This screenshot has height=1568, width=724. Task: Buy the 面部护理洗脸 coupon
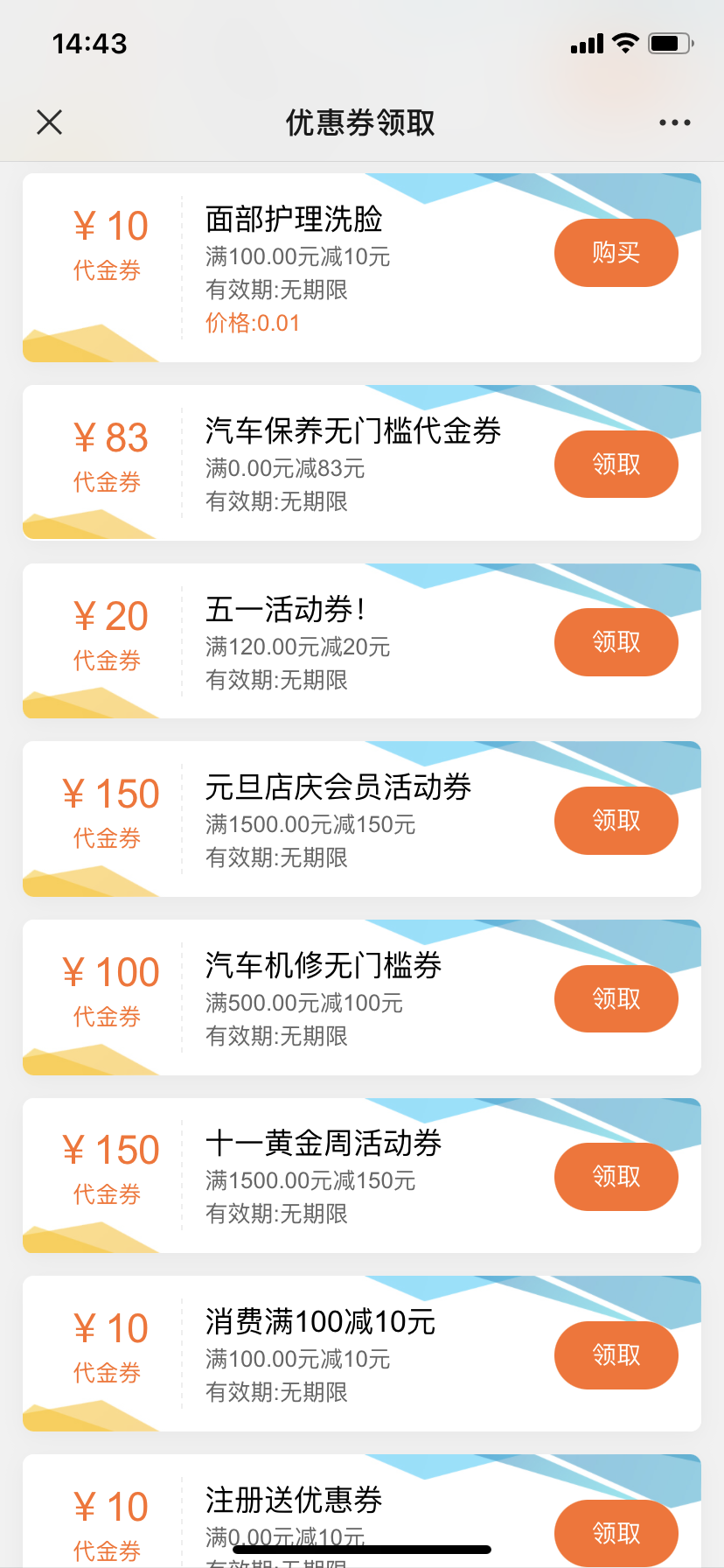pyautogui.click(x=616, y=253)
